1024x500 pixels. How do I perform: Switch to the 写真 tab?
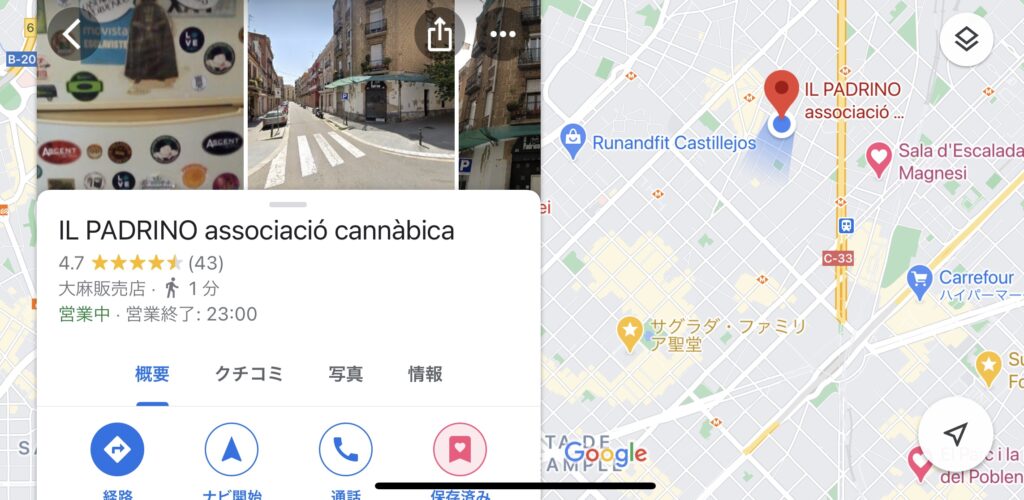(x=346, y=375)
